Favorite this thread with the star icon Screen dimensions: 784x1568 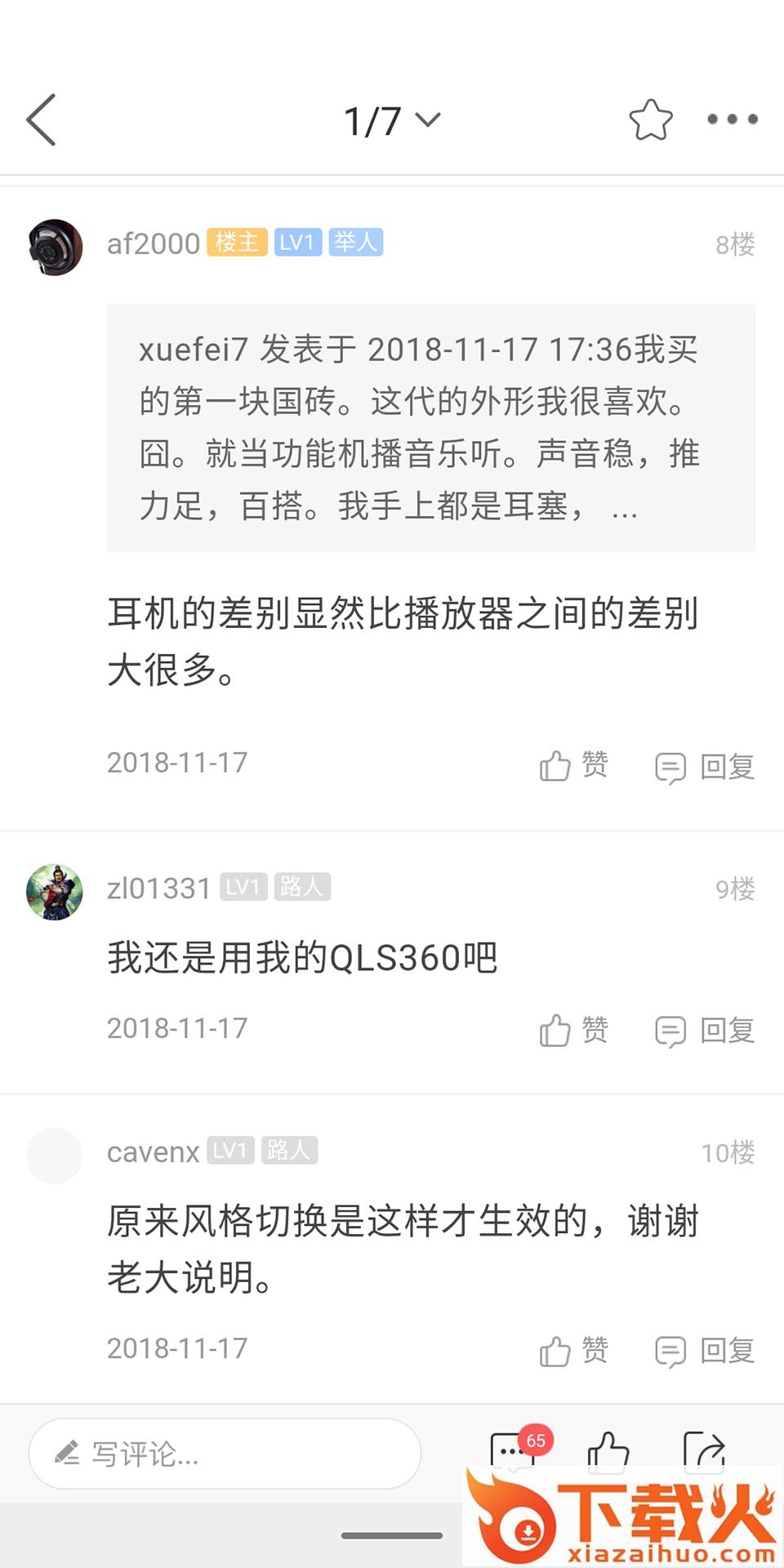(x=651, y=120)
